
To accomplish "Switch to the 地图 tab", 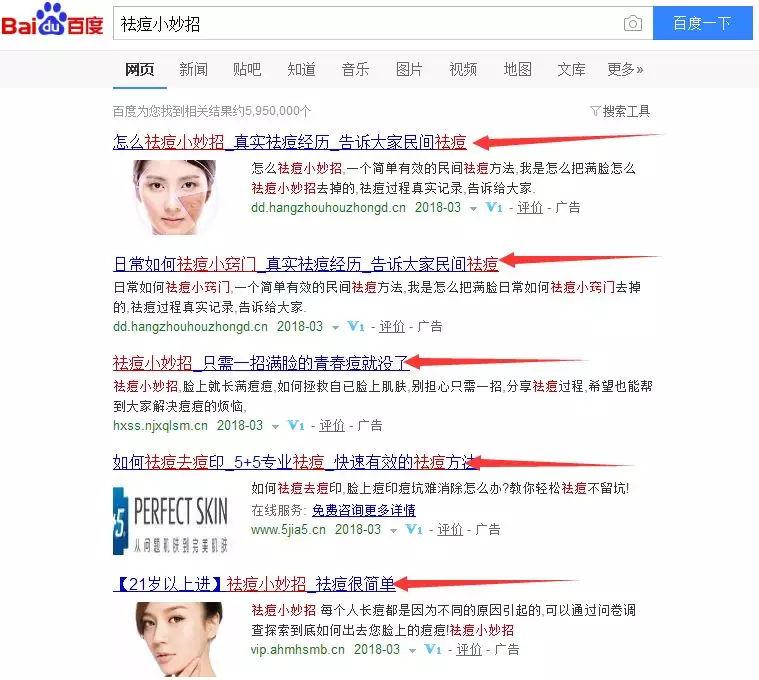I will (517, 70).
